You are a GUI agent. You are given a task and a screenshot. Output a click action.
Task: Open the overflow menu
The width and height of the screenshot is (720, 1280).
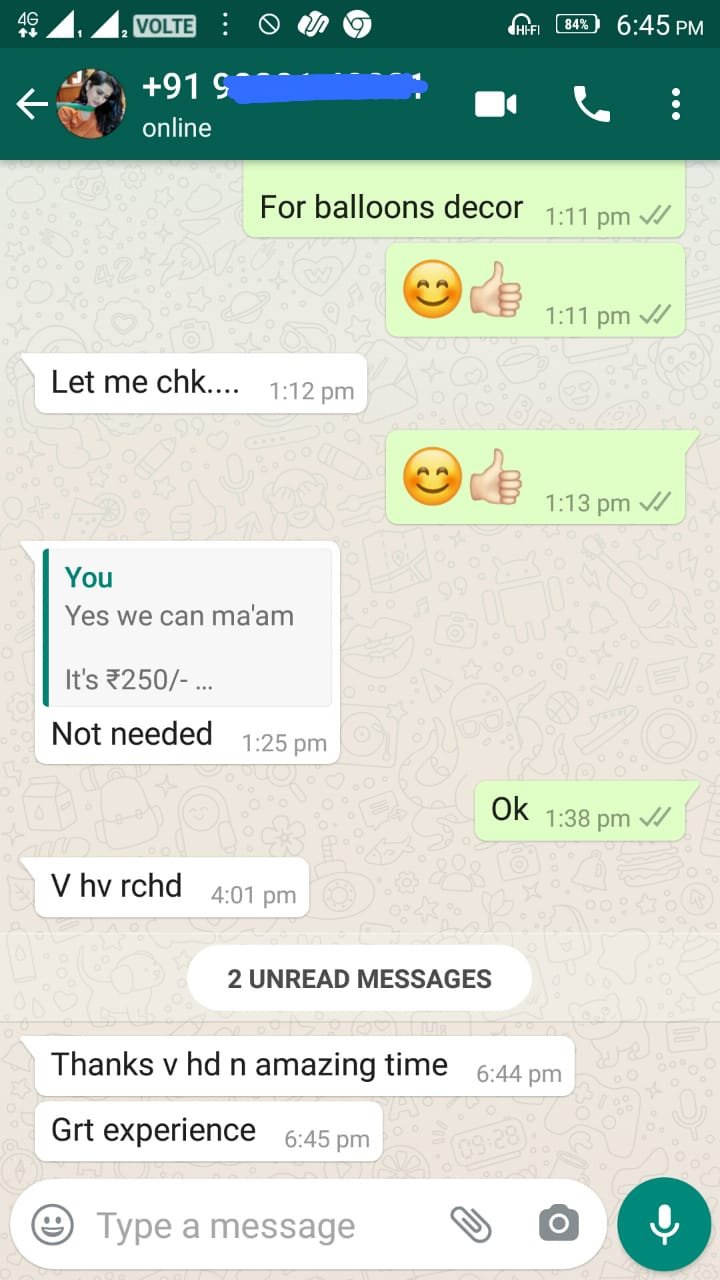(676, 104)
